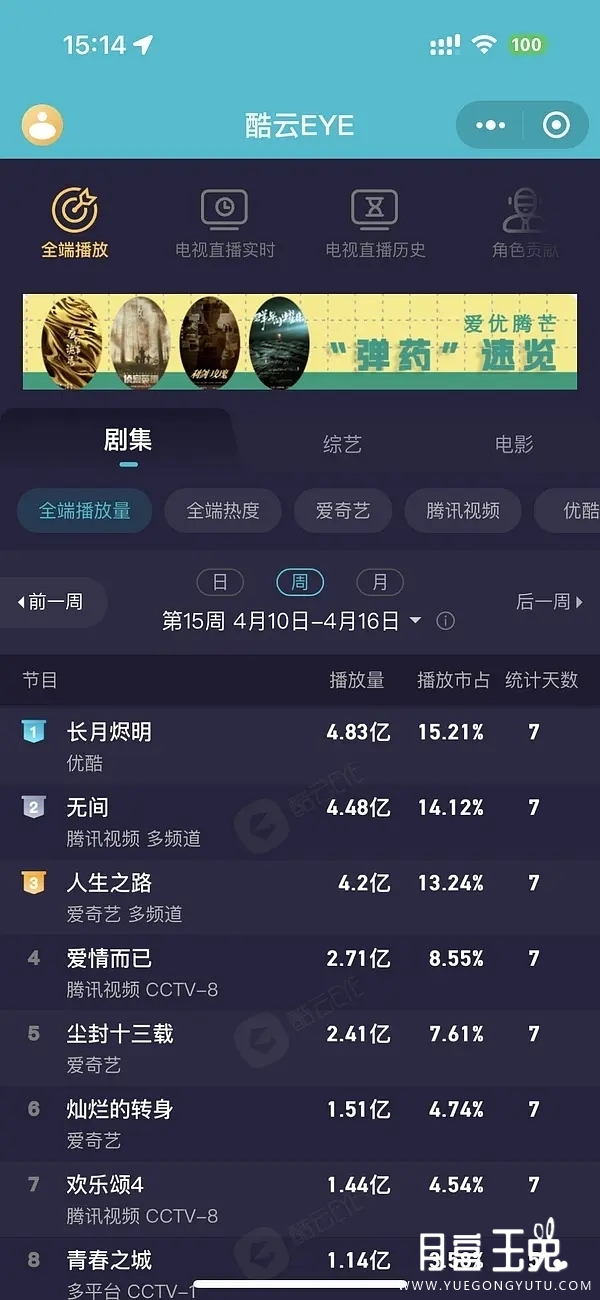Switch to 电视直播历史 section
The image size is (600, 1300).
tap(375, 224)
